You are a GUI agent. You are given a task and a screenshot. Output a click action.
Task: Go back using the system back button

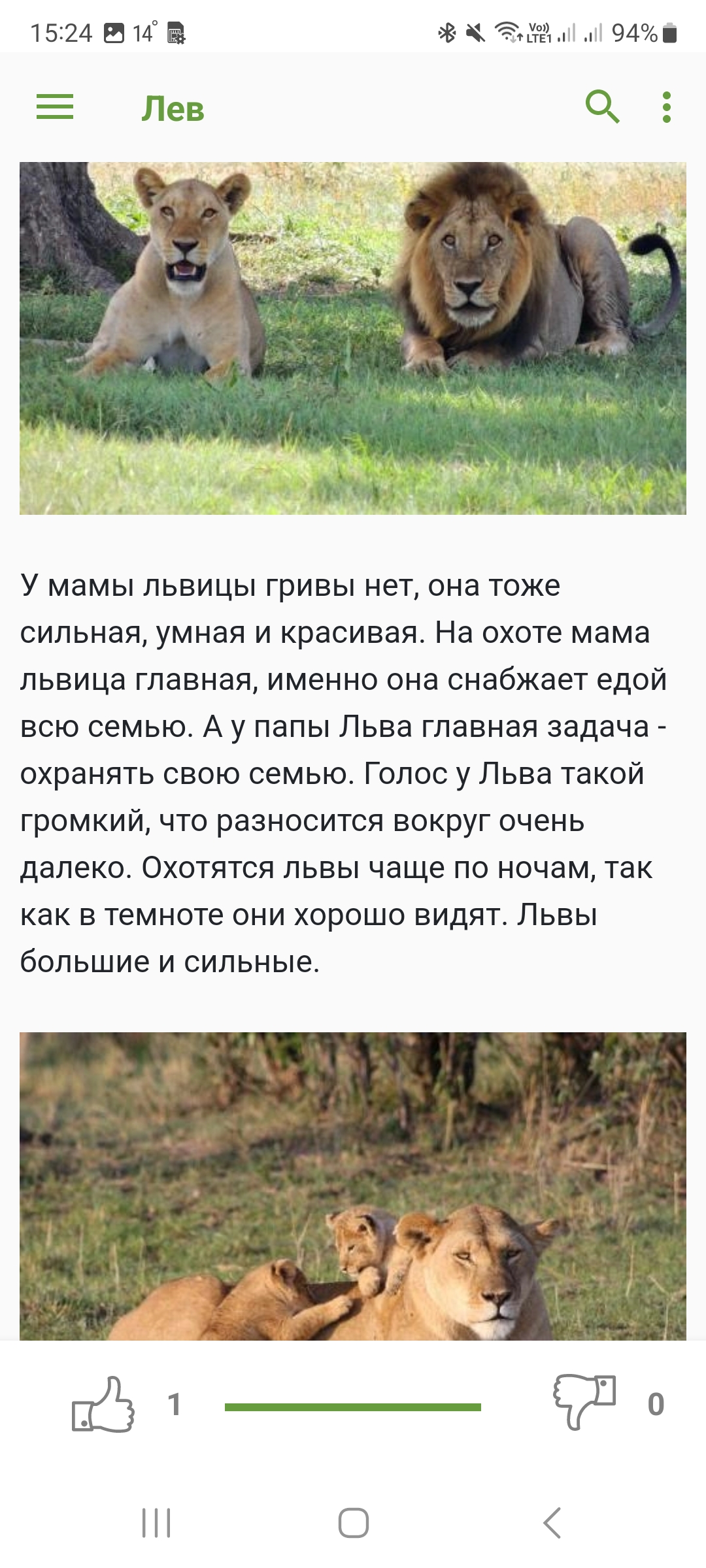pos(552,1523)
